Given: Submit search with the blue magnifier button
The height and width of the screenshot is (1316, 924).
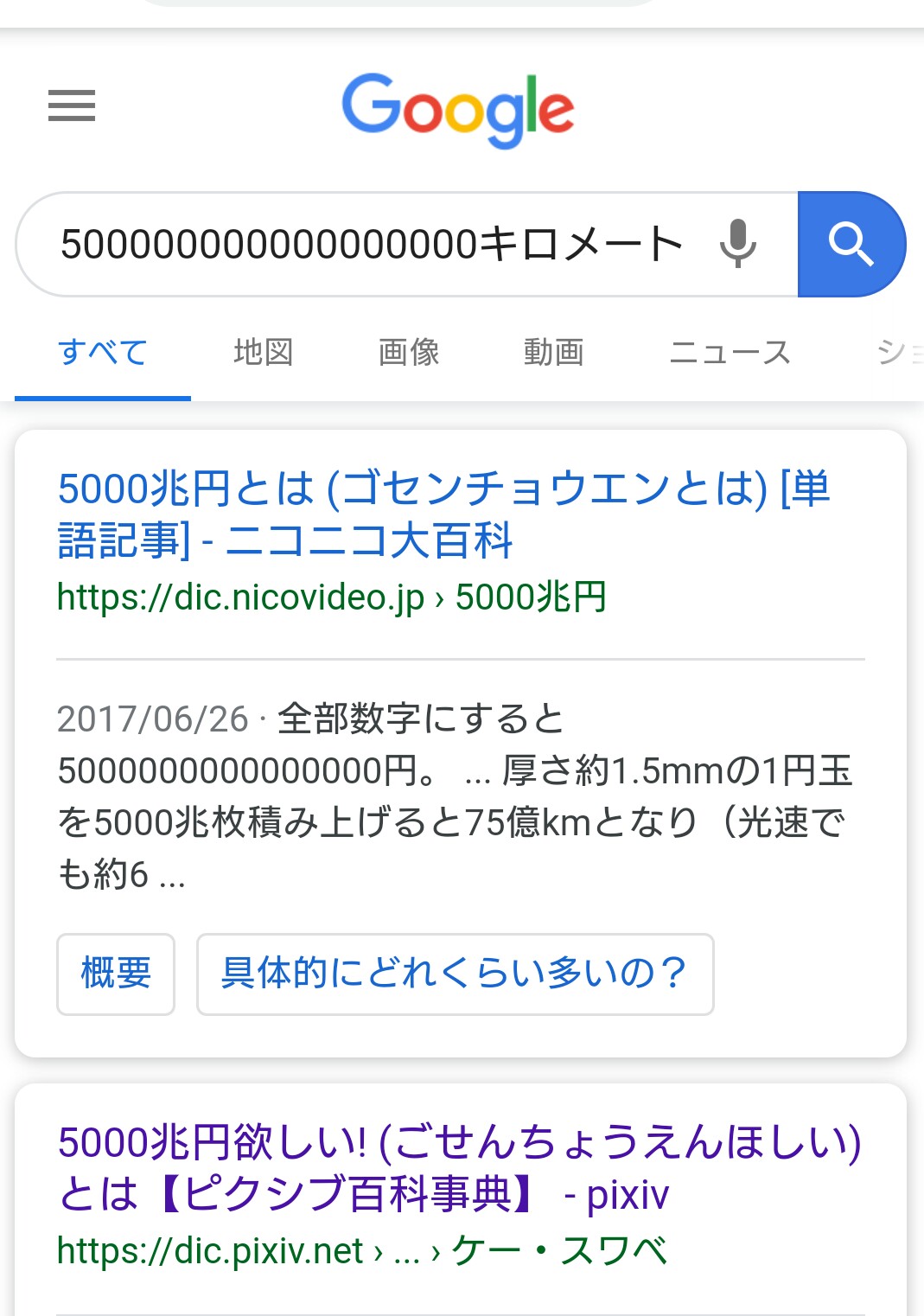Looking at the screenshot, I should click(x=851, y=244).
